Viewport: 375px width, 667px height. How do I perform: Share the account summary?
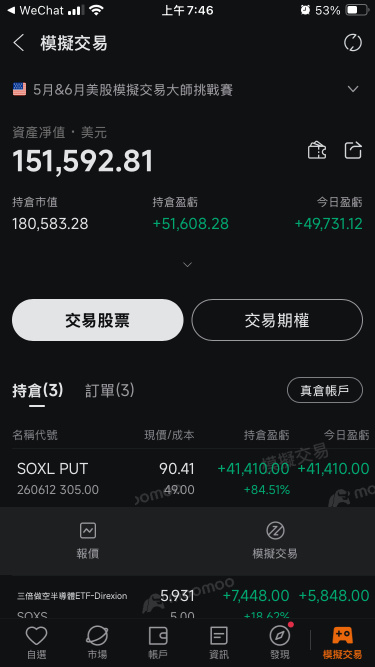pyautogui.click(x=353, y=150)
